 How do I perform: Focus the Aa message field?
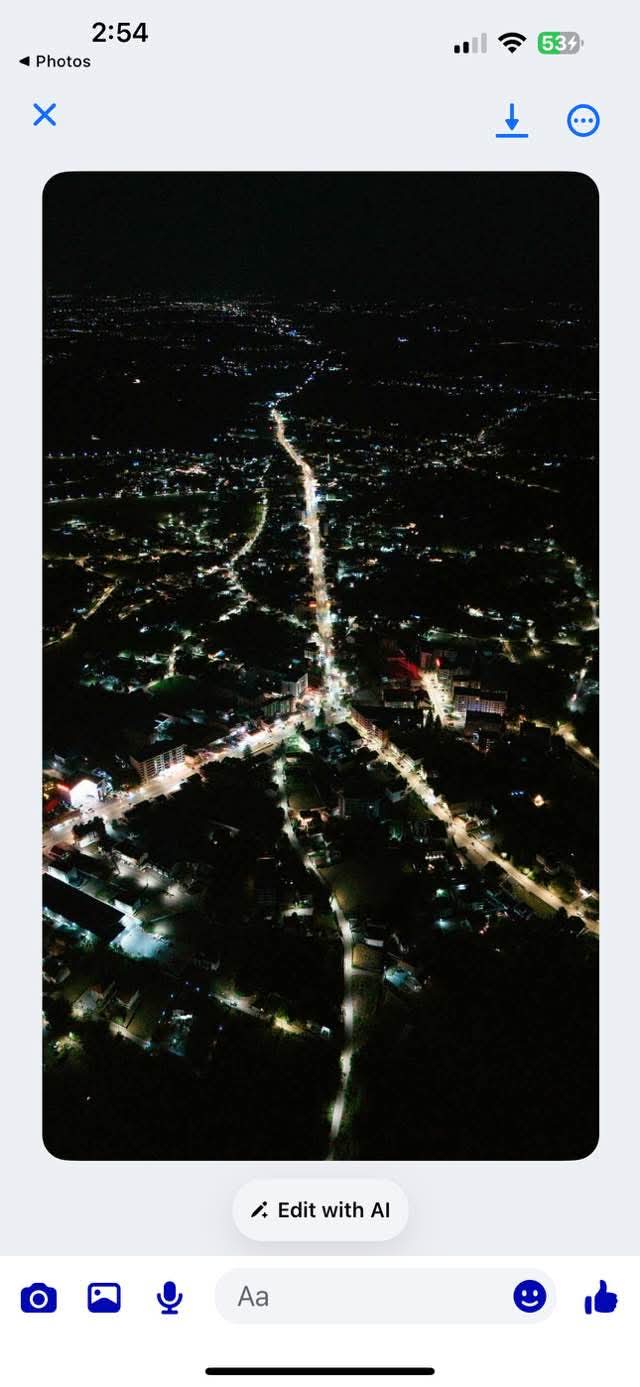point(360,1297)
